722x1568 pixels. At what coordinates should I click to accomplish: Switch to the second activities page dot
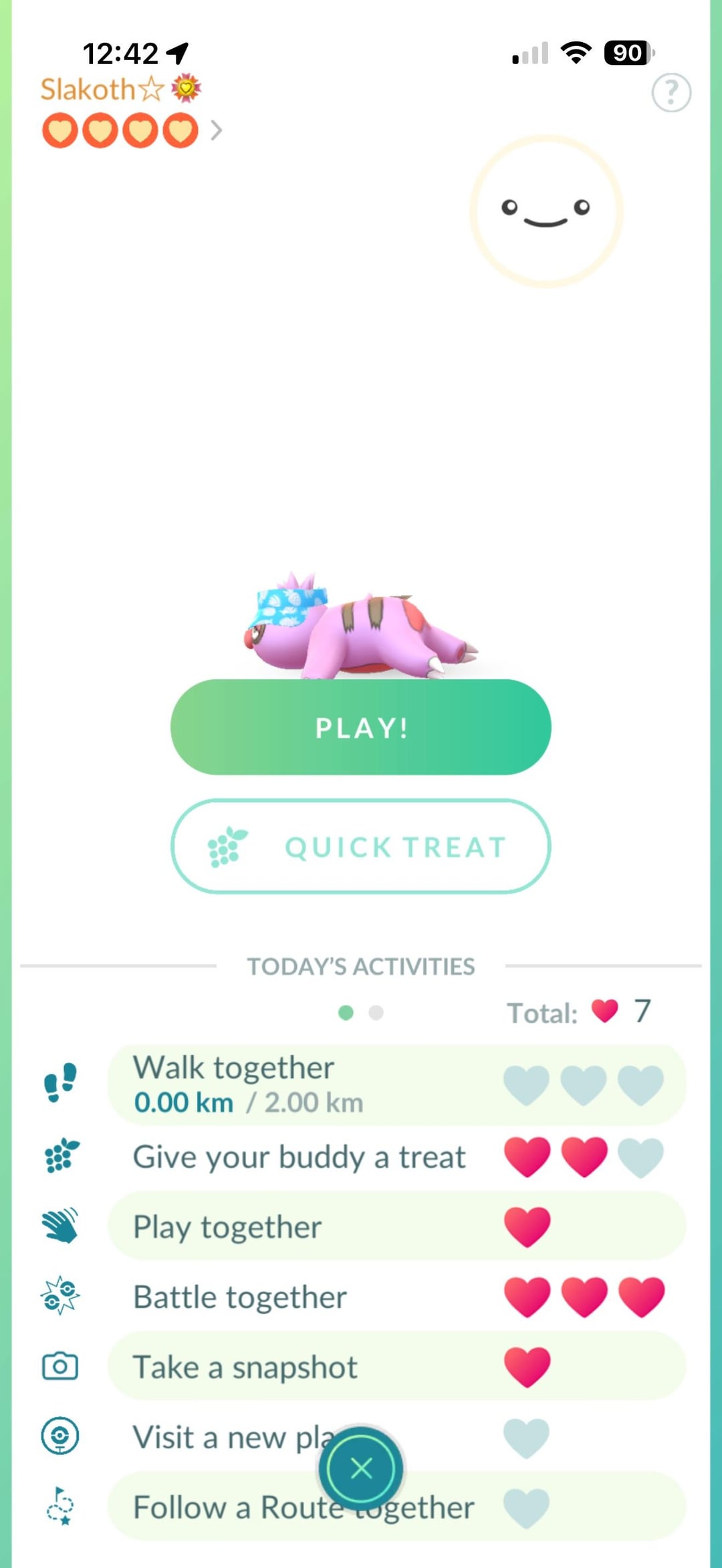376,1013
